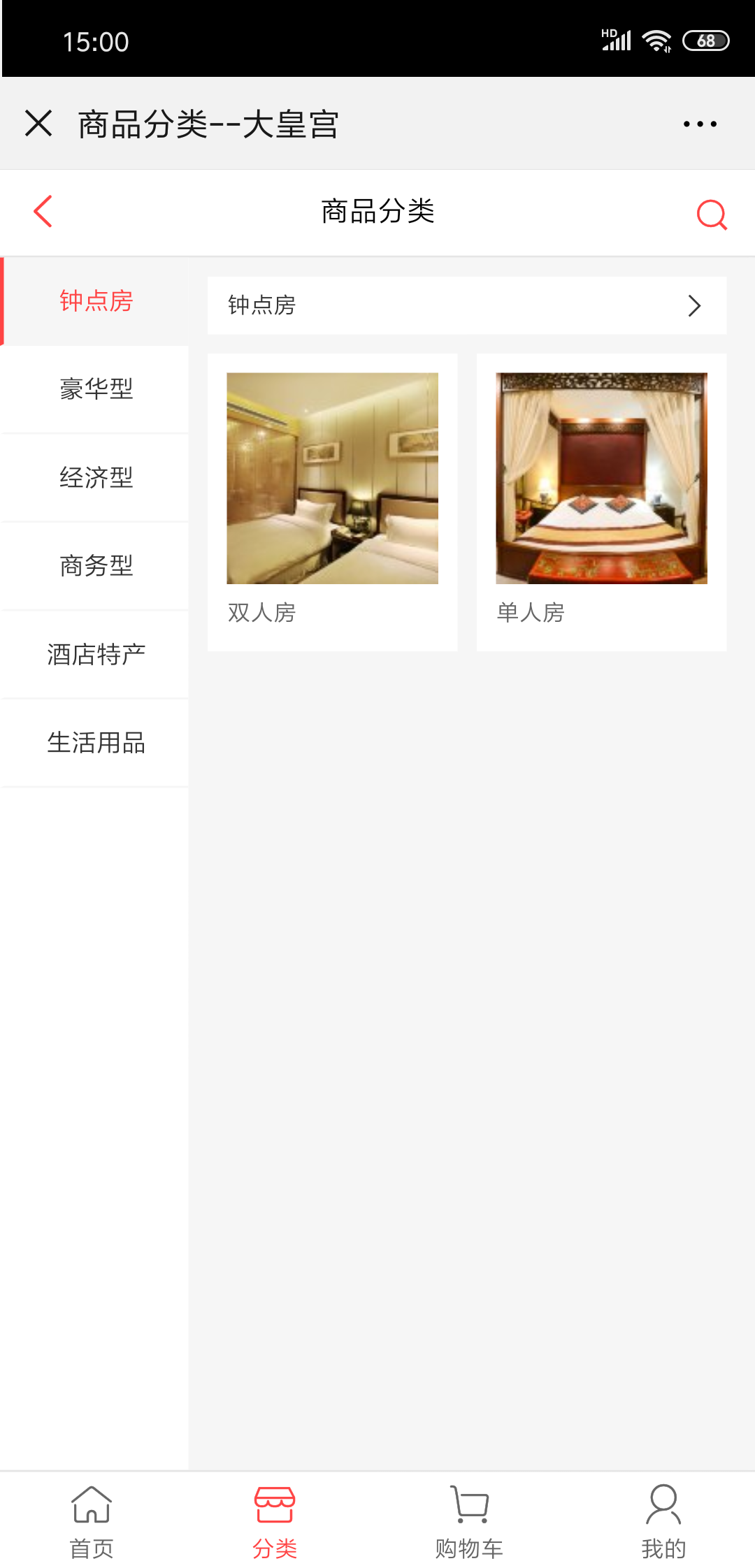Show the 商务型 category

(x=96, y=566)
